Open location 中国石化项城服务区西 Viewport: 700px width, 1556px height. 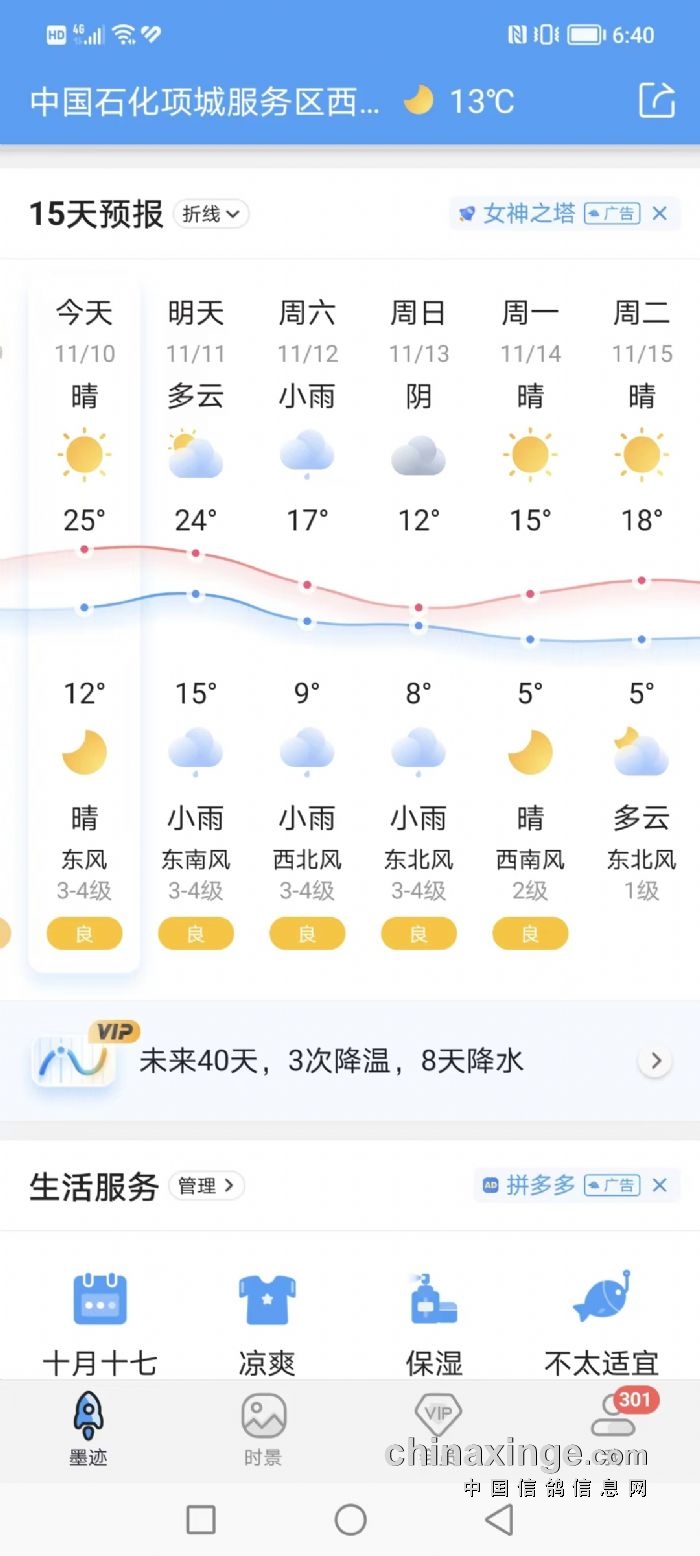coord(205,101)
